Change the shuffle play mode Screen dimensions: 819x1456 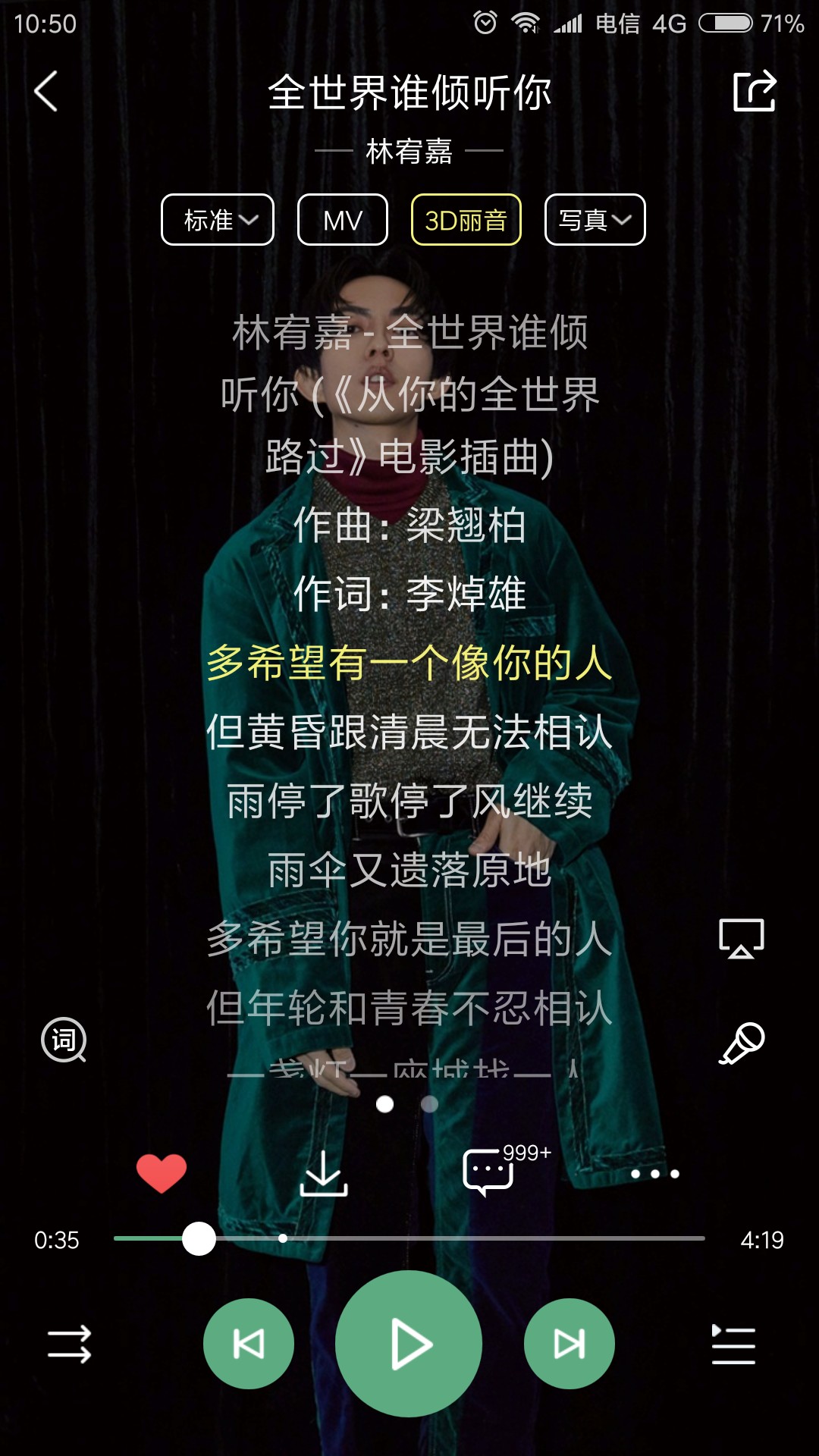coord(69,1345)
